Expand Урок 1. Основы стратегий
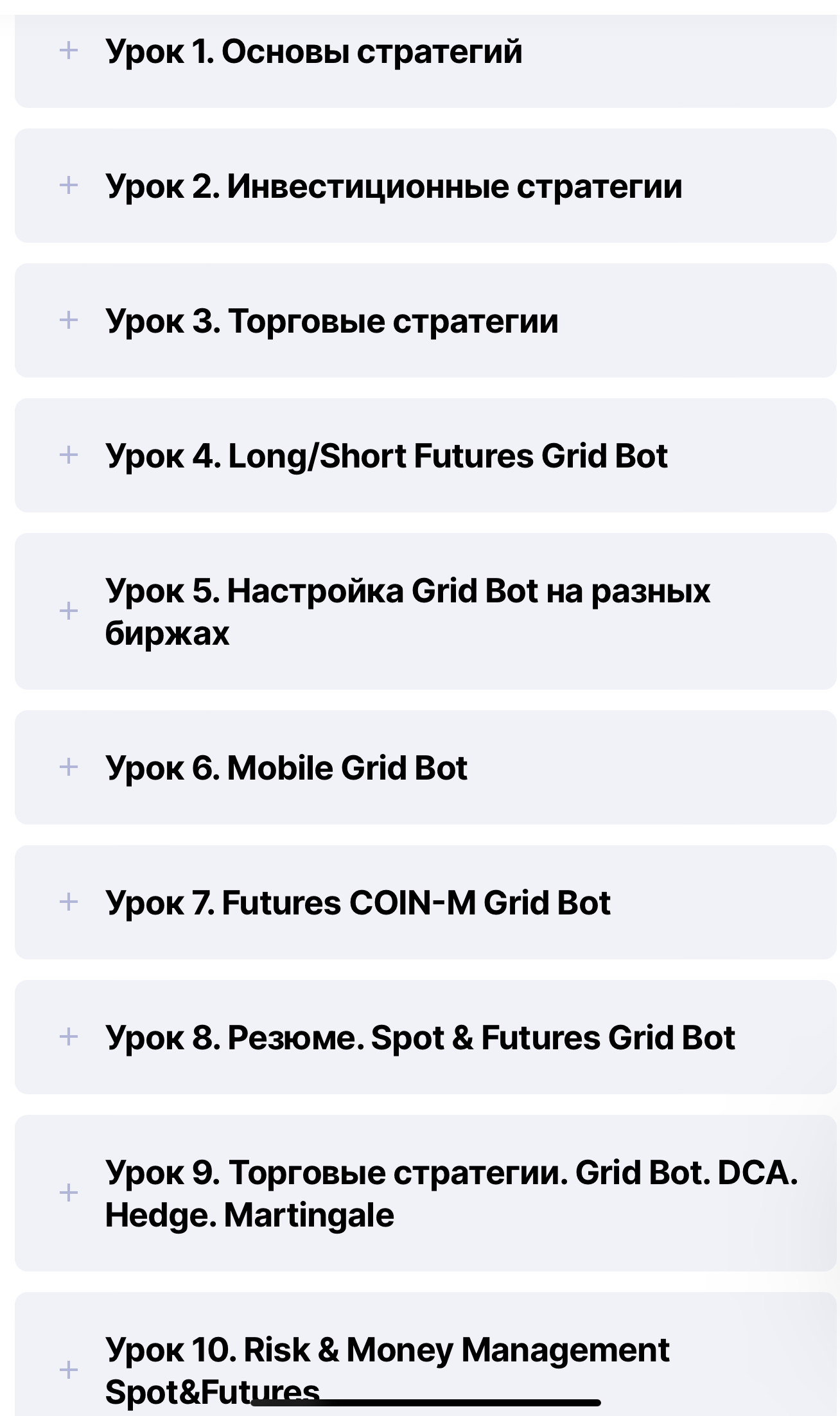This screenshot has width=840, height=1416. (x=314, y=51)
